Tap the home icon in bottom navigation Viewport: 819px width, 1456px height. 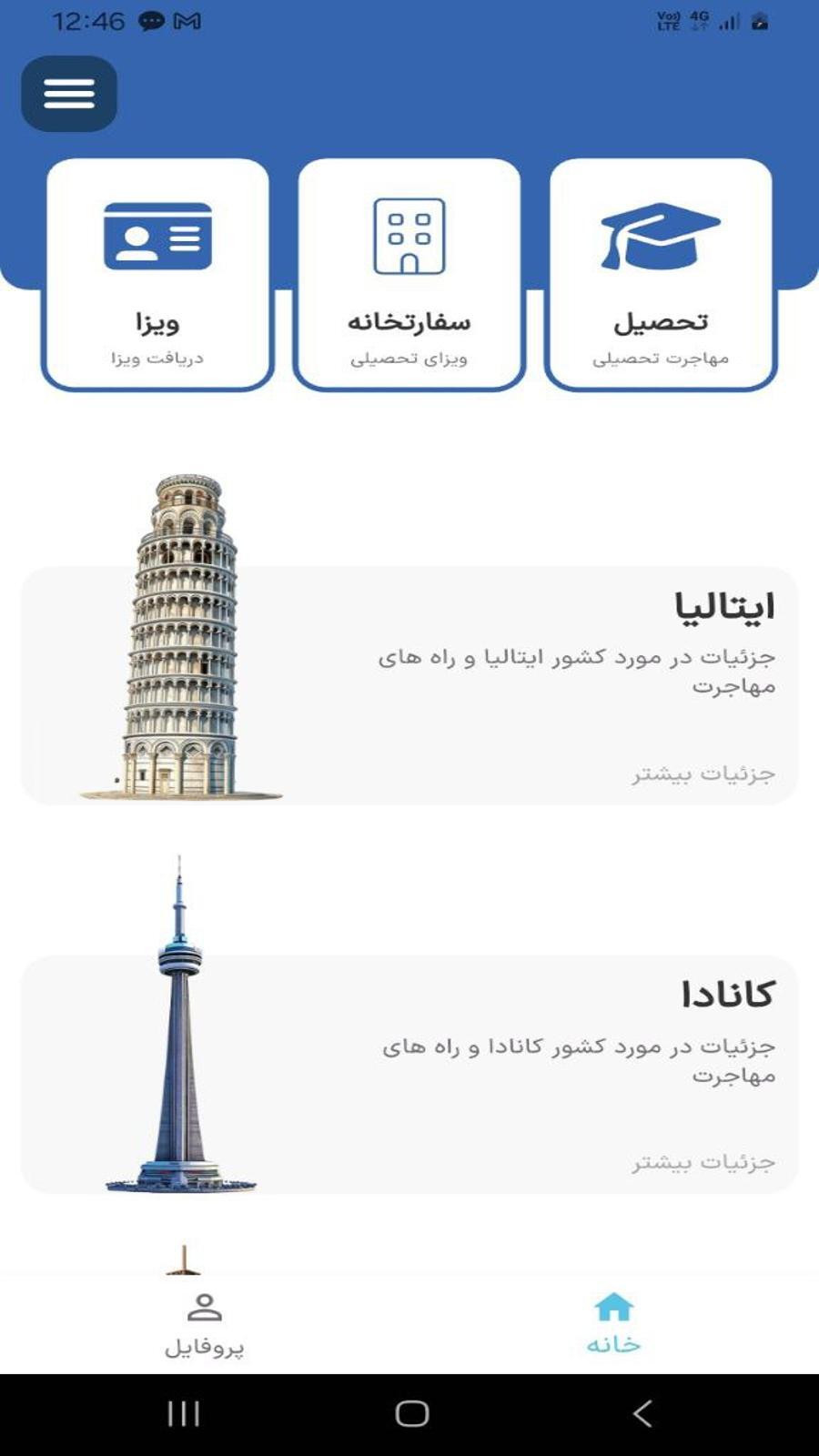(x=613, y=1309)
